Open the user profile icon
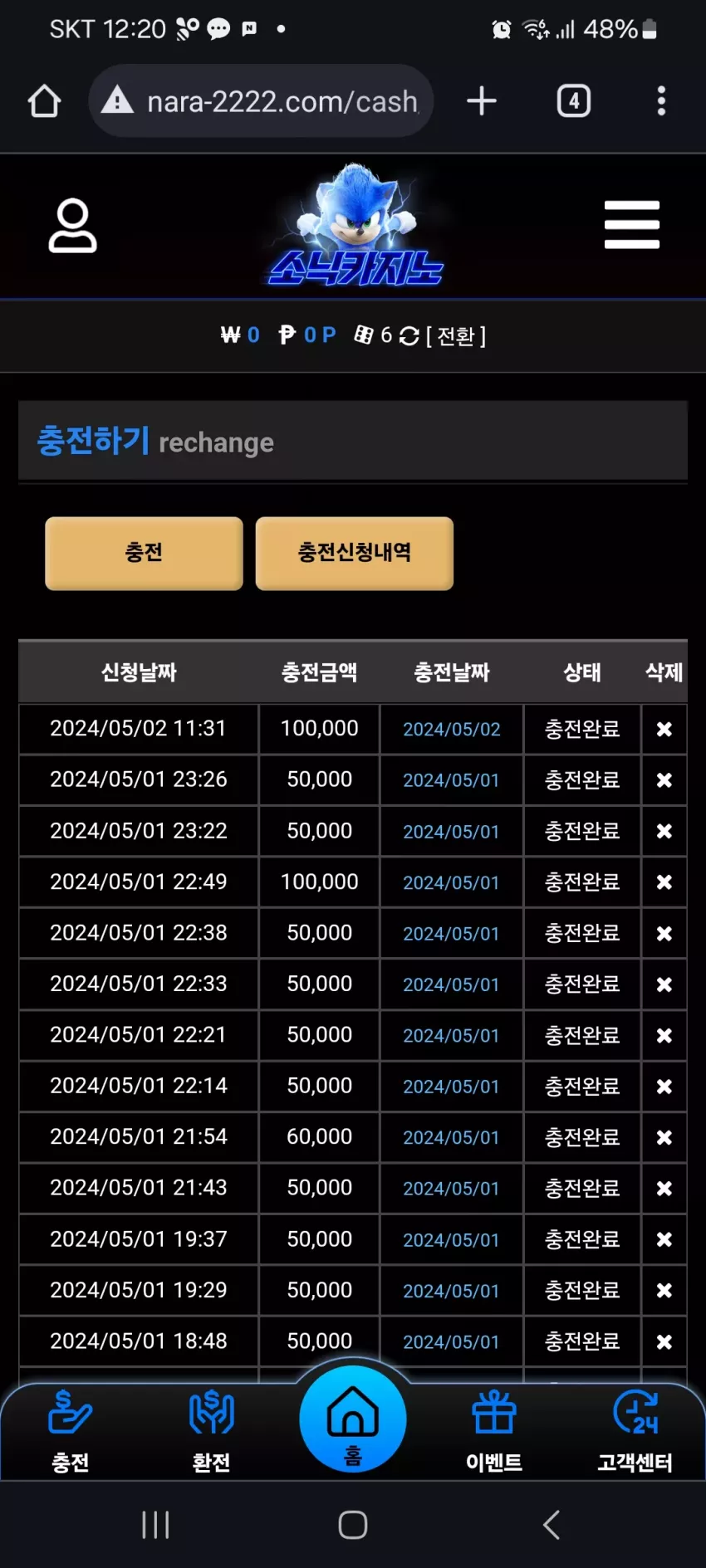Image resolution: width=706 pixels, height=1568 pixels. pos(73,225)
